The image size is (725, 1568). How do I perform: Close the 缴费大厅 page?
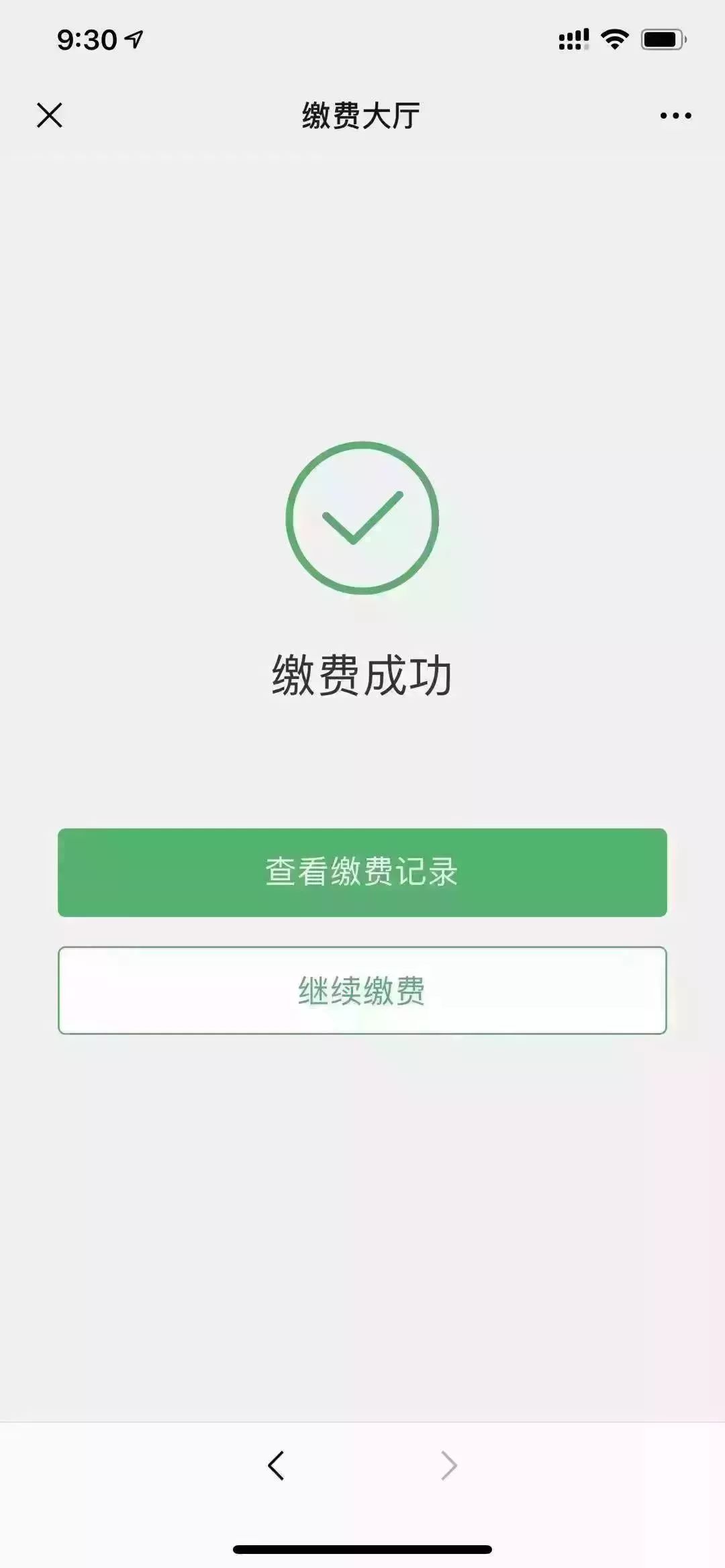[x=50, y=115]
